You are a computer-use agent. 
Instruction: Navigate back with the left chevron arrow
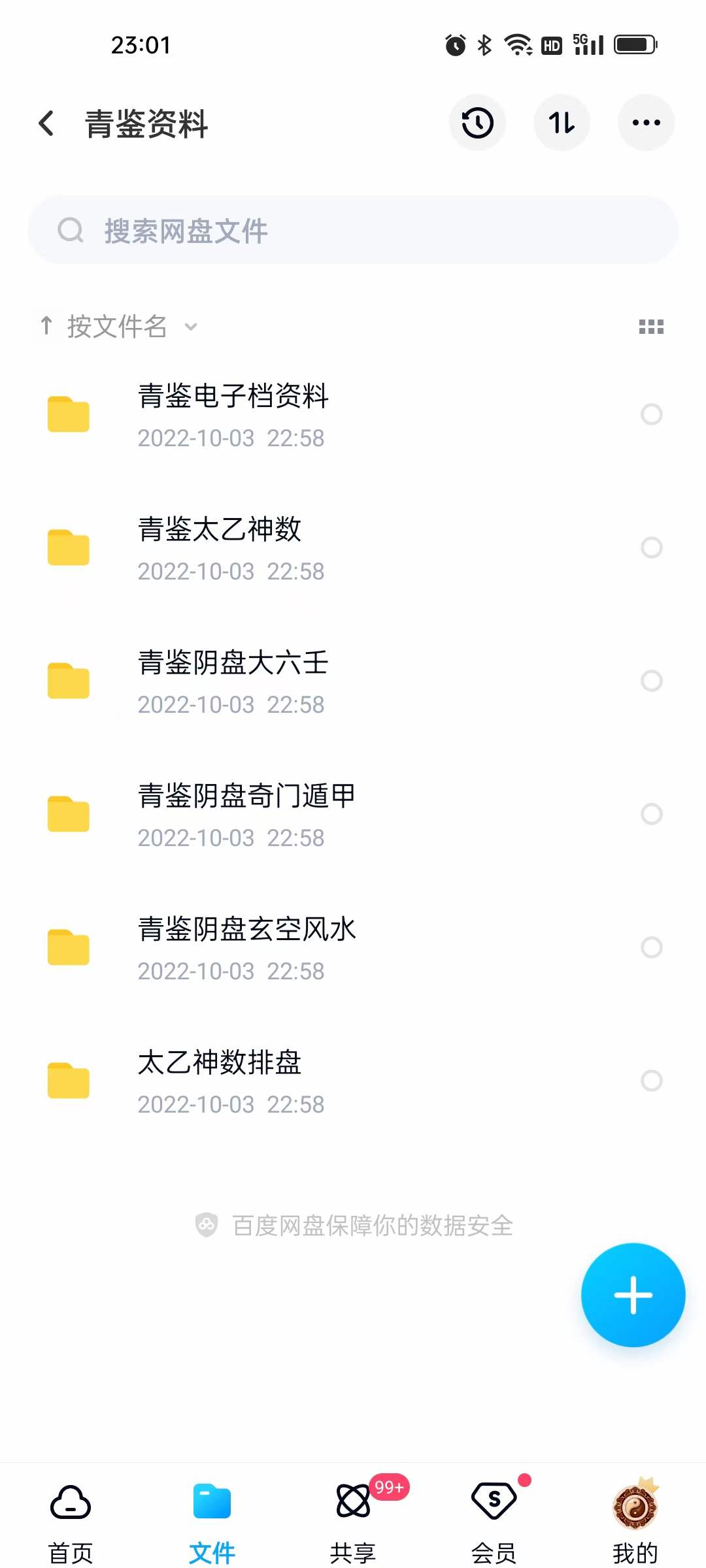pos(46,123)
